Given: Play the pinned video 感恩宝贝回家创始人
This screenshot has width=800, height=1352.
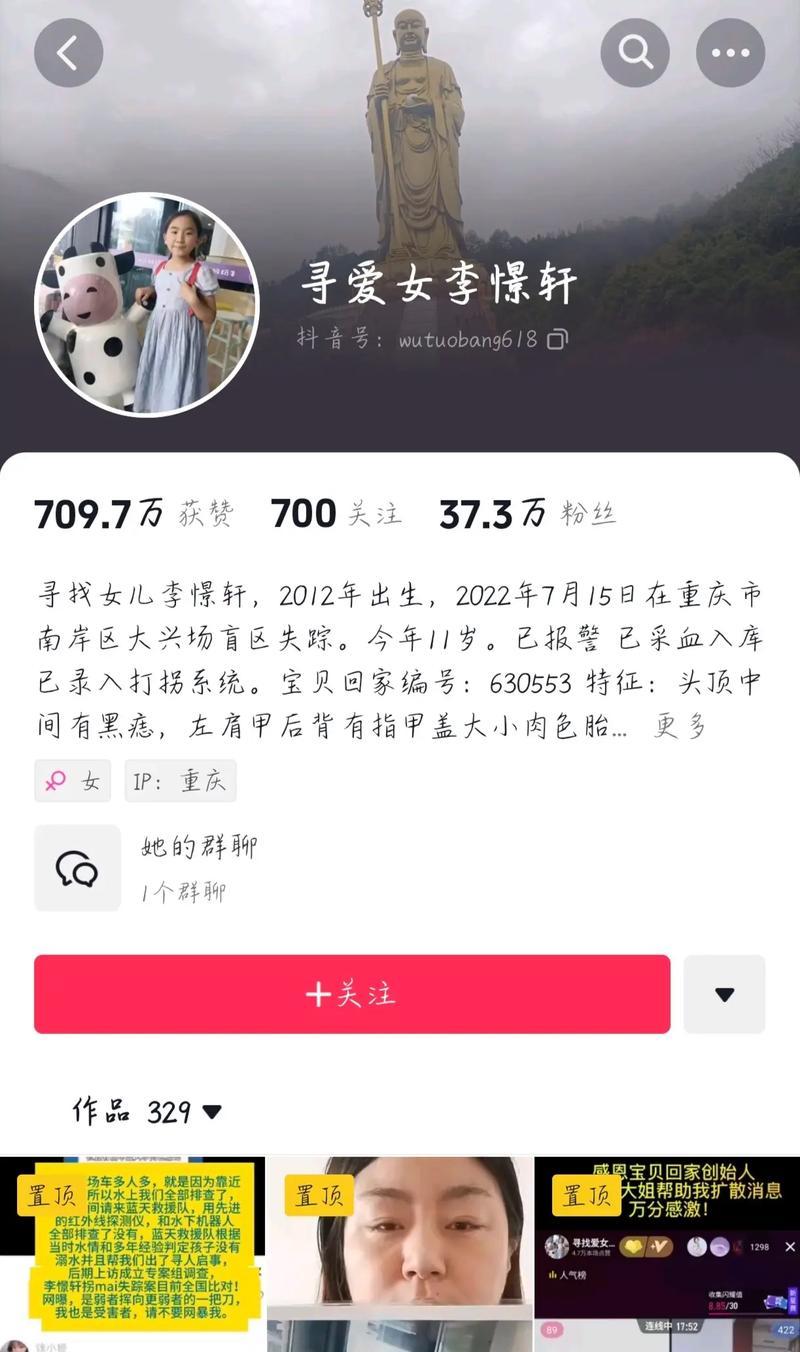Looking at the screenshot, I should click(667, 1254).
